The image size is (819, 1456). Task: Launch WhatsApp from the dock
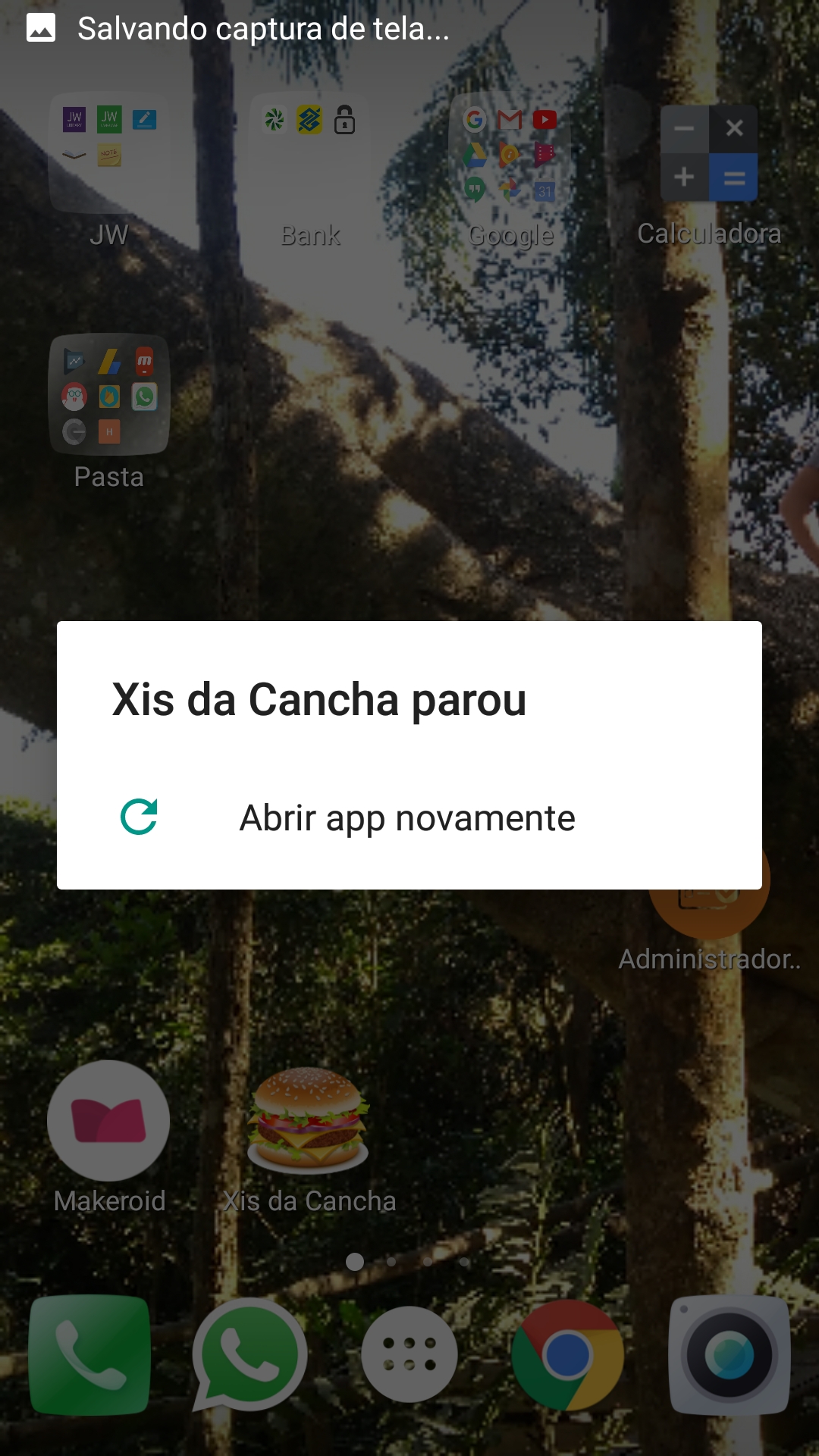[x=250, y=1355]
